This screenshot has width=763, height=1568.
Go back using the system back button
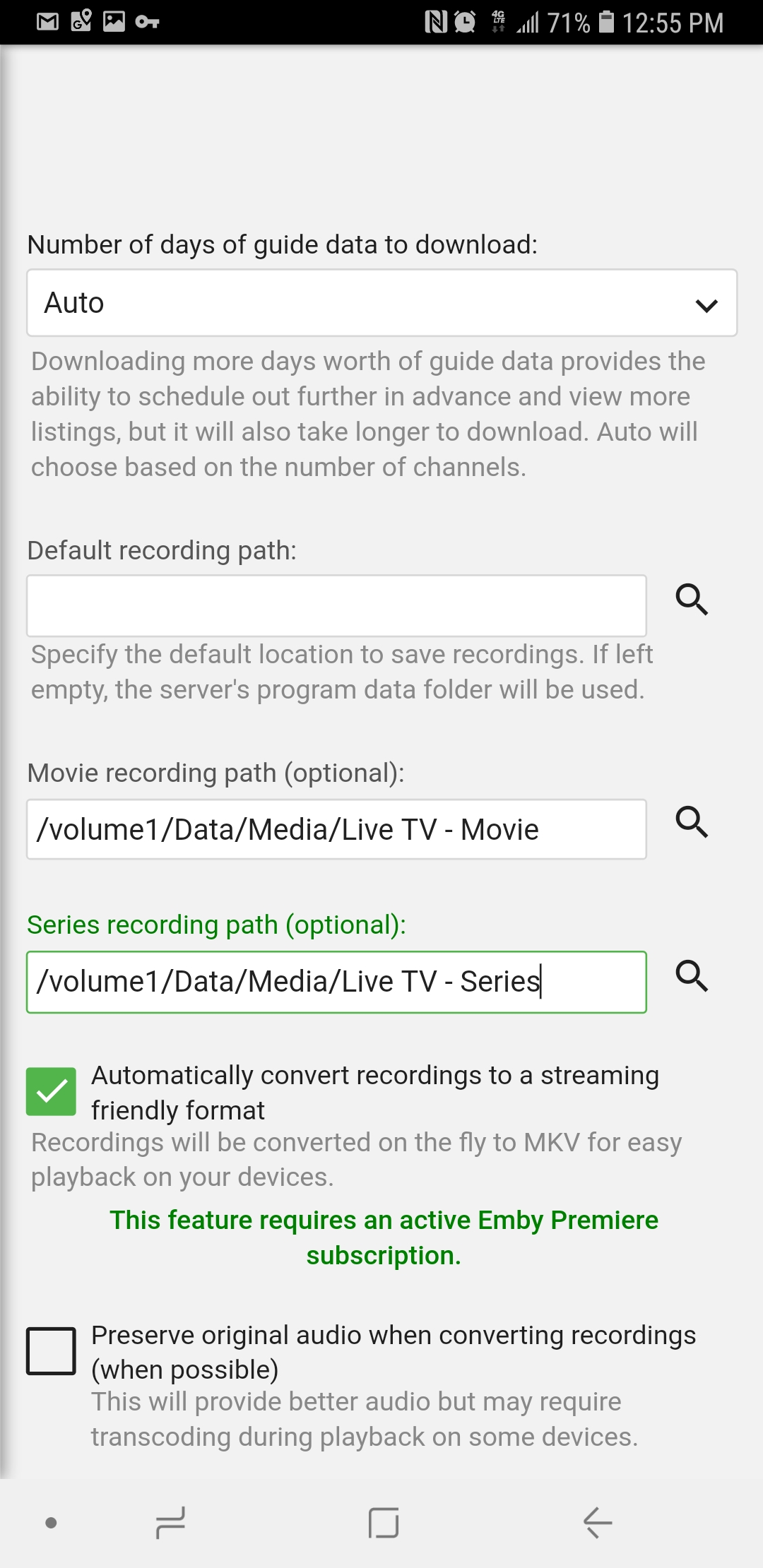click(x=597, y=1522)
